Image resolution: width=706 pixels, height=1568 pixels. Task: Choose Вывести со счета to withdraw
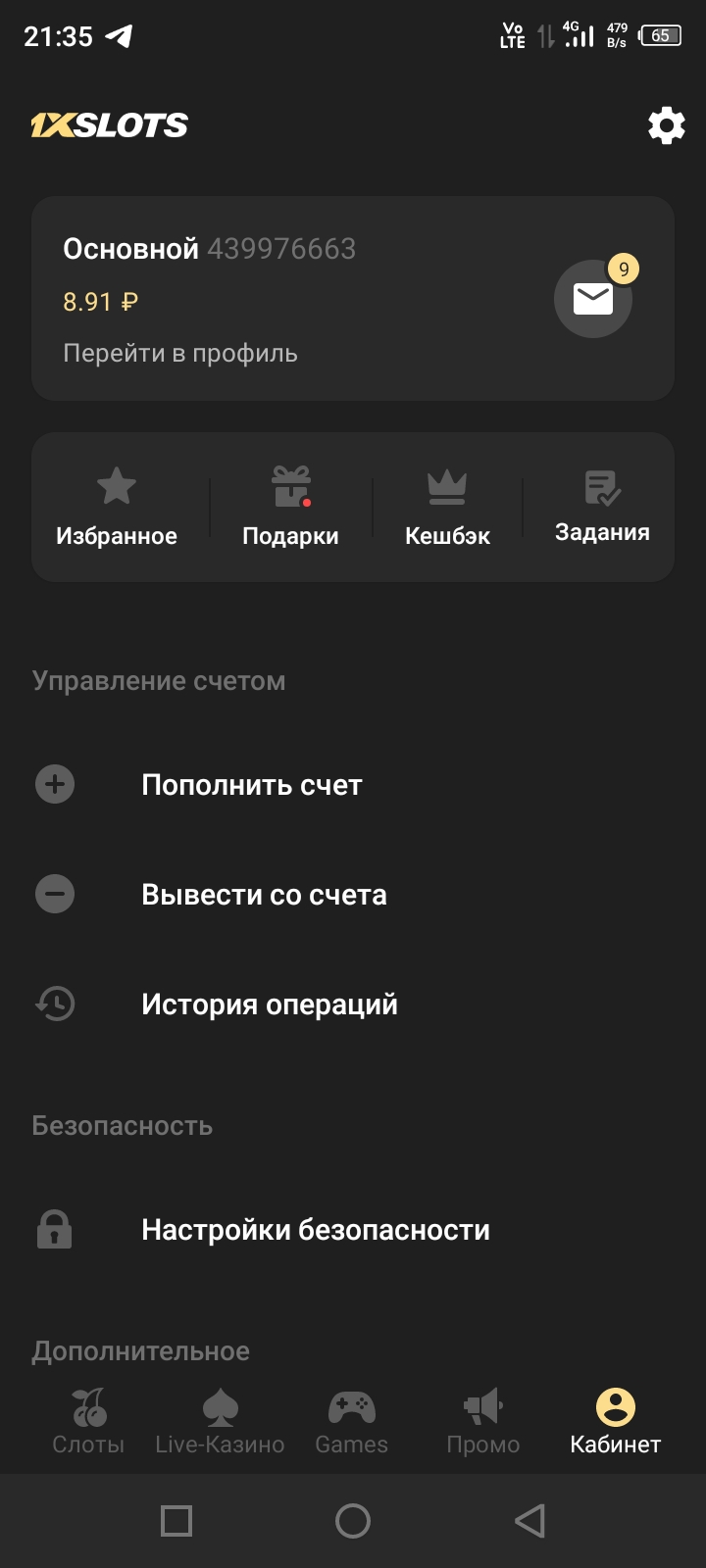point(264,895)
